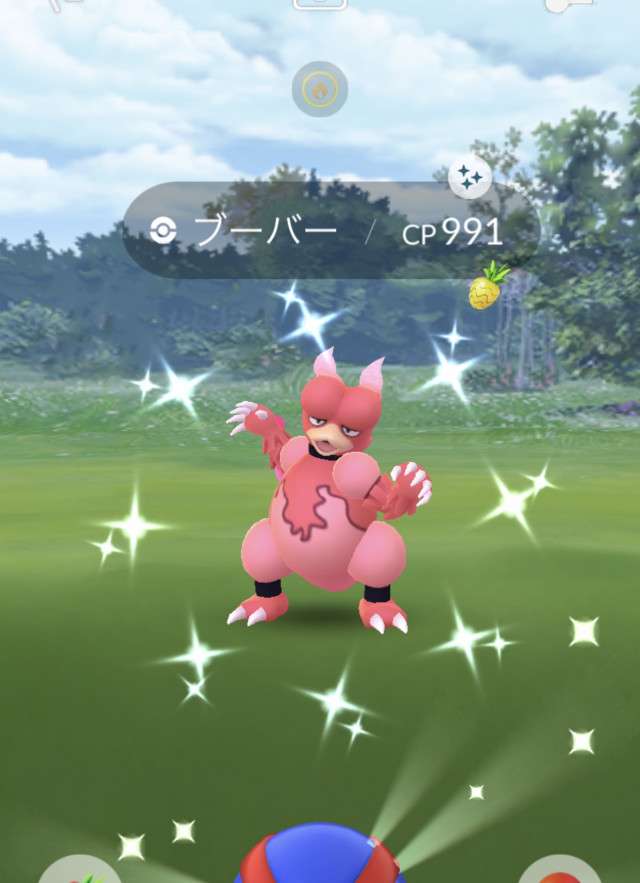The image size is (640, 883).
Task: Open the Poké Ball selection button
Action: (x=560, y=872)
